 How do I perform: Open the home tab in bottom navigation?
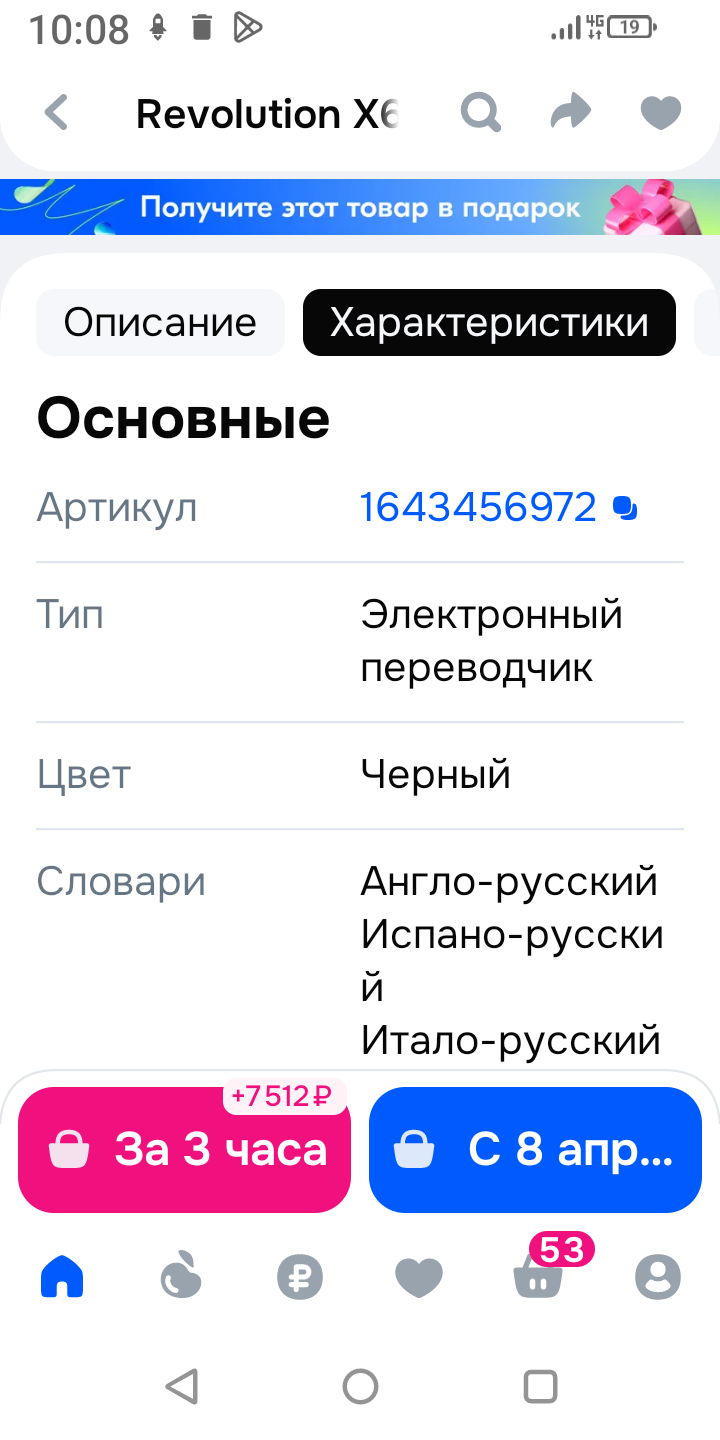pos(62,1277)
